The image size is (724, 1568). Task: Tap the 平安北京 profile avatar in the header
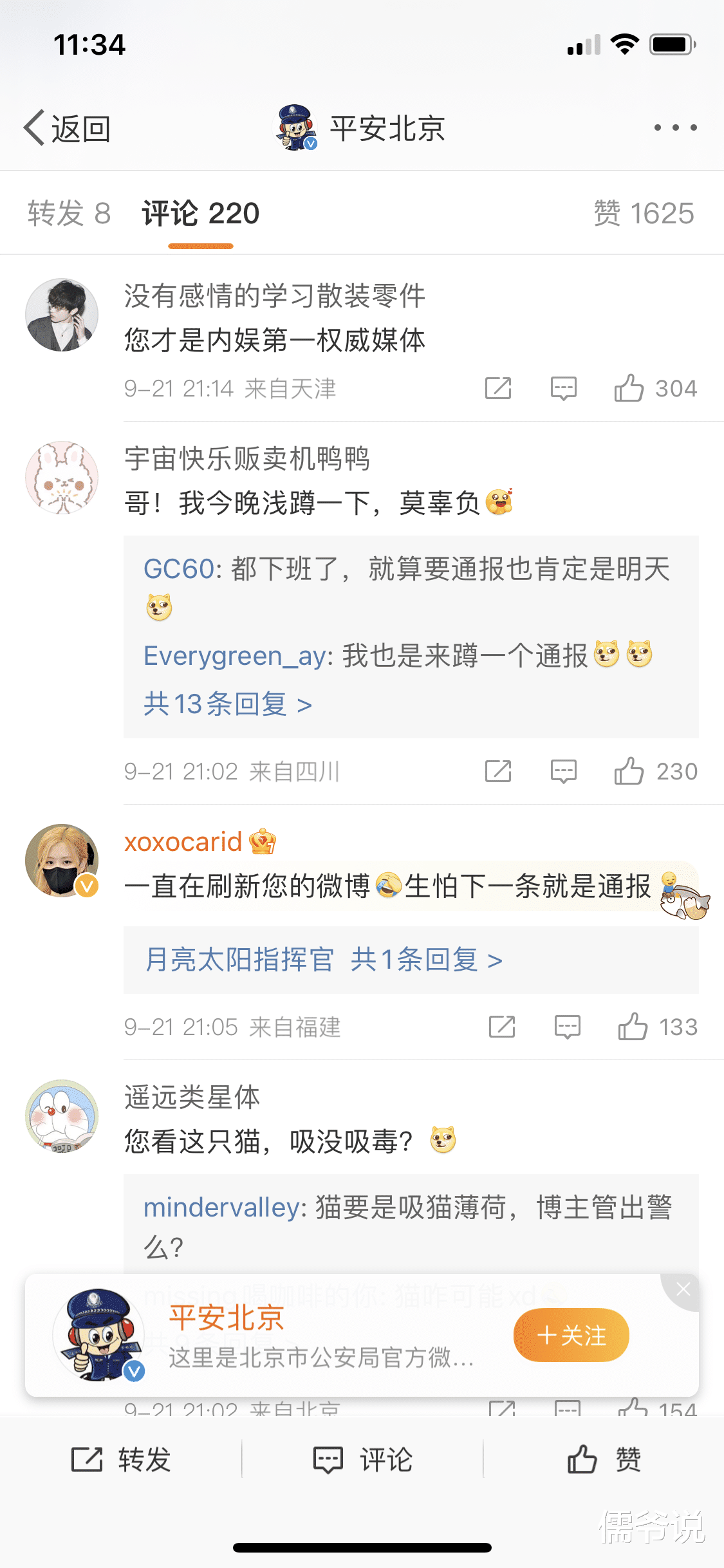tap(295, 127)
